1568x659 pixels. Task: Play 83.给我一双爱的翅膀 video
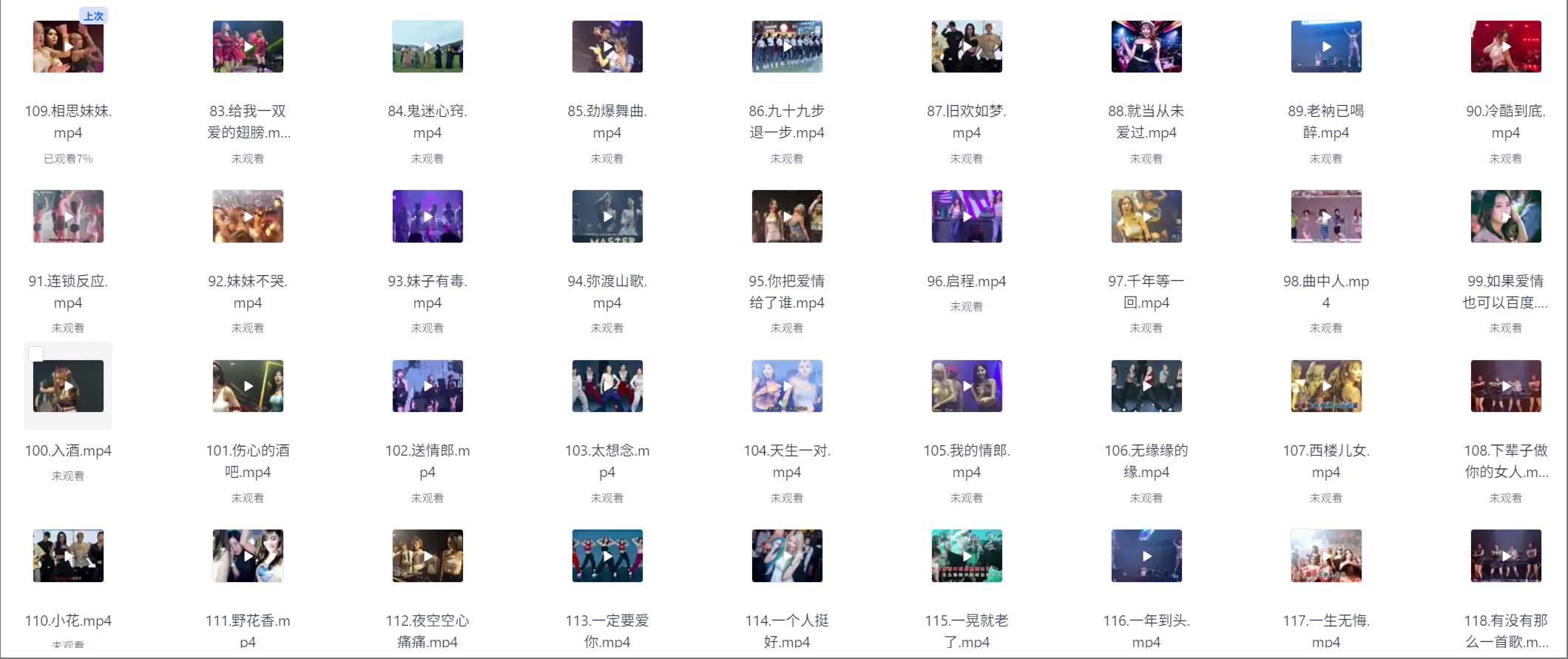(248, 47)
